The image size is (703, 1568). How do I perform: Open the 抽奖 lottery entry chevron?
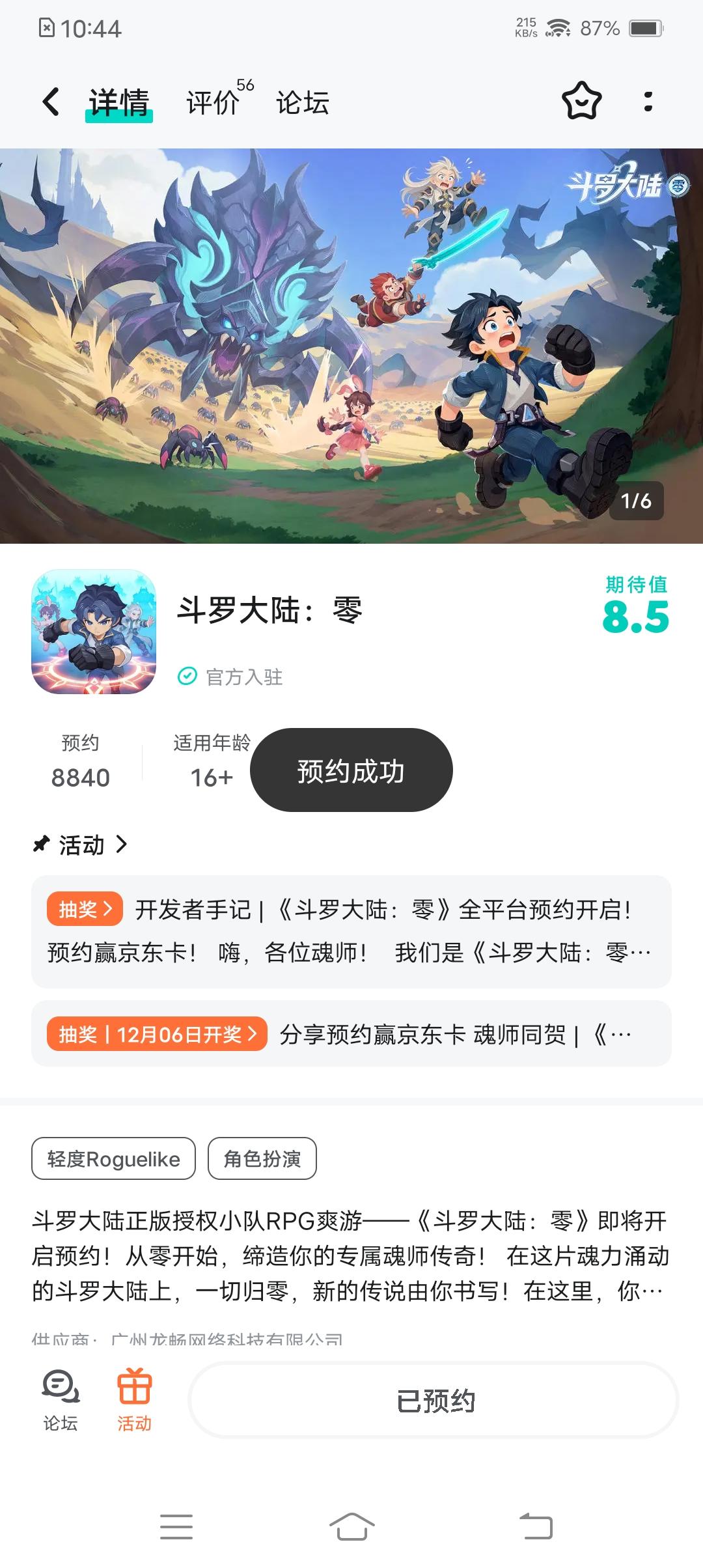tap(85, 909)
